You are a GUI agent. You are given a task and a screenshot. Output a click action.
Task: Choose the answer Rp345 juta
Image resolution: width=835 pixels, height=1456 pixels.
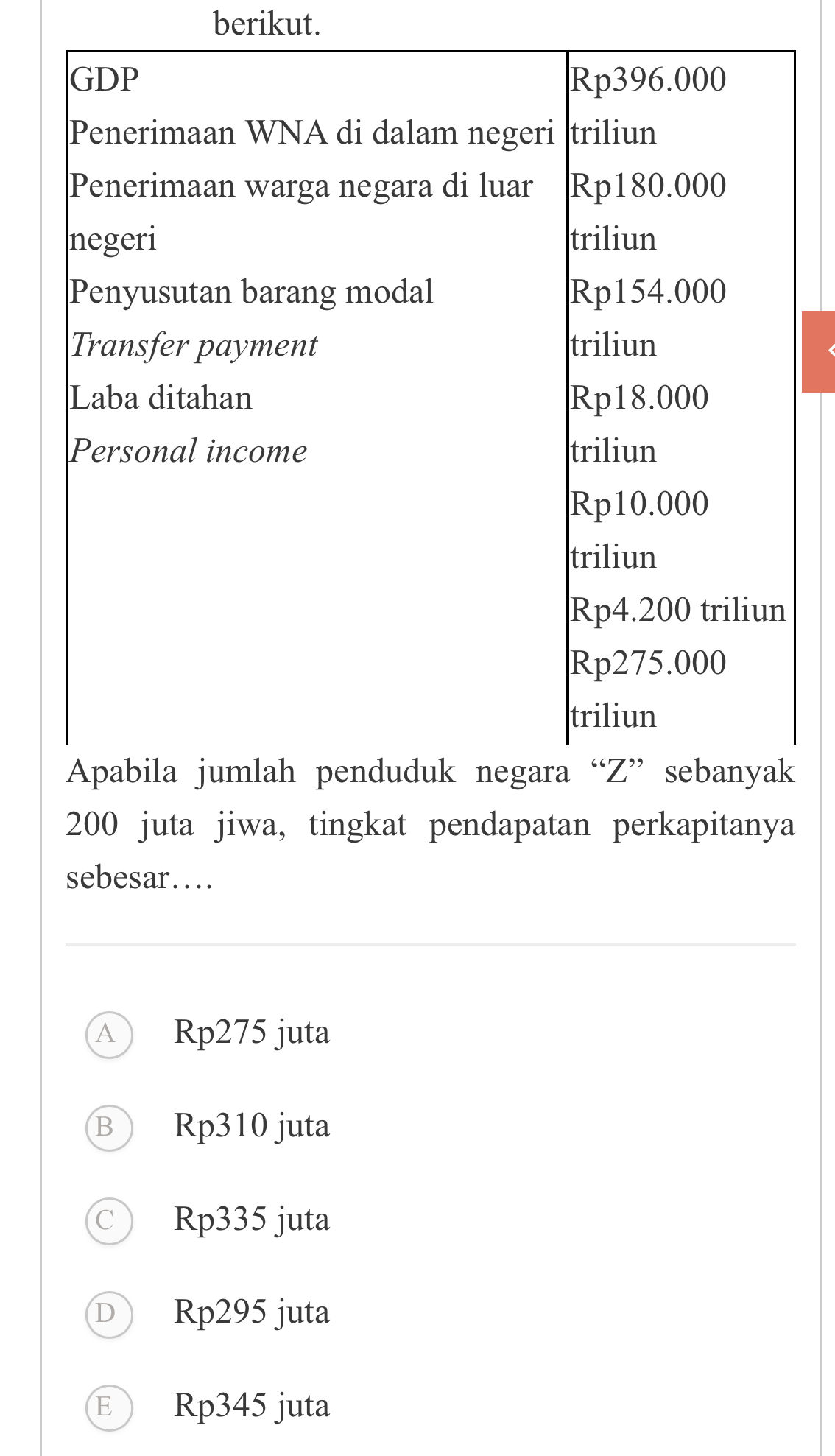click(x=253, y=1406)
